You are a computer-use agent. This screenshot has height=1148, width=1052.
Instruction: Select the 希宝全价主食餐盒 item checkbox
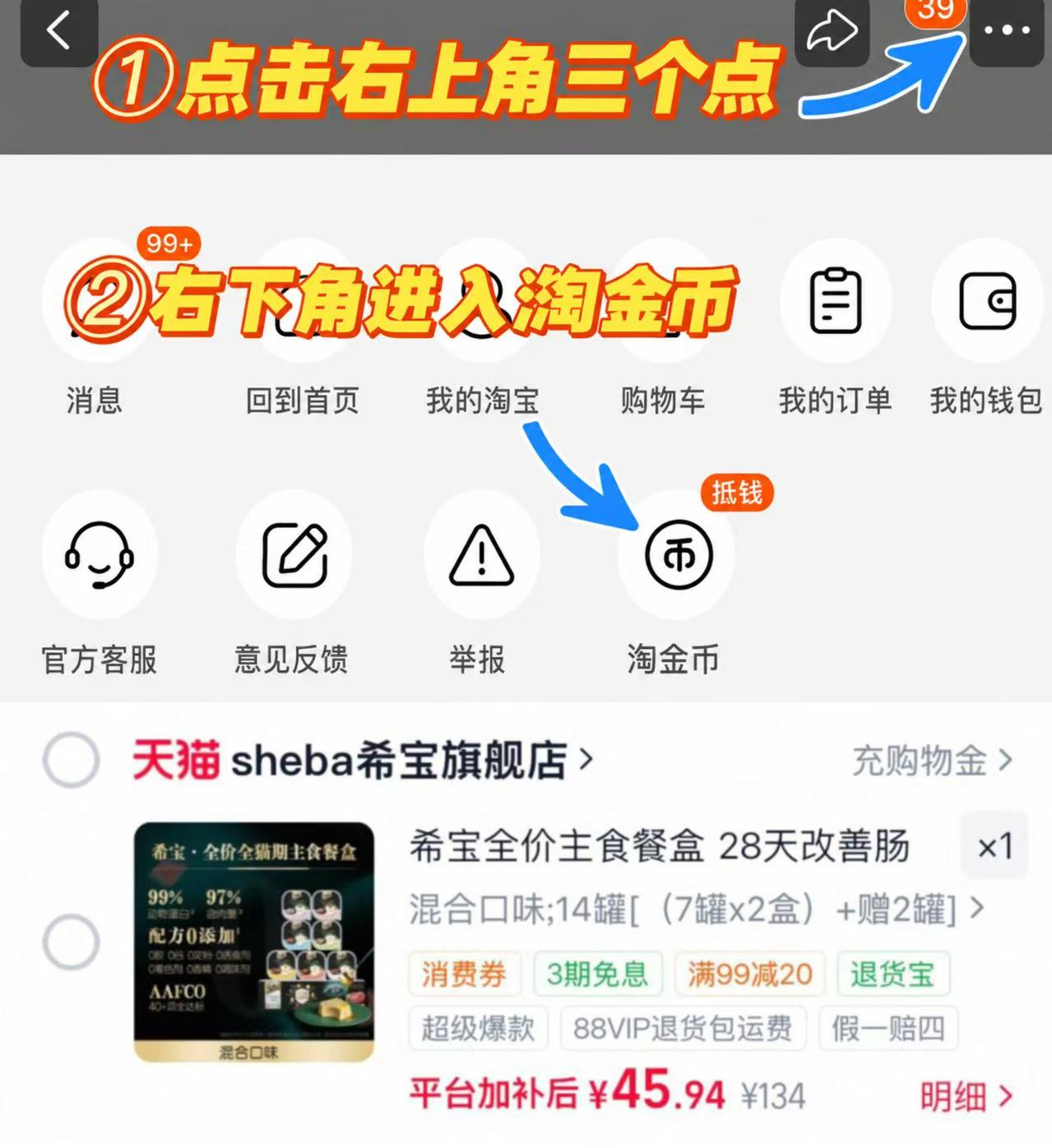(71, 942)
